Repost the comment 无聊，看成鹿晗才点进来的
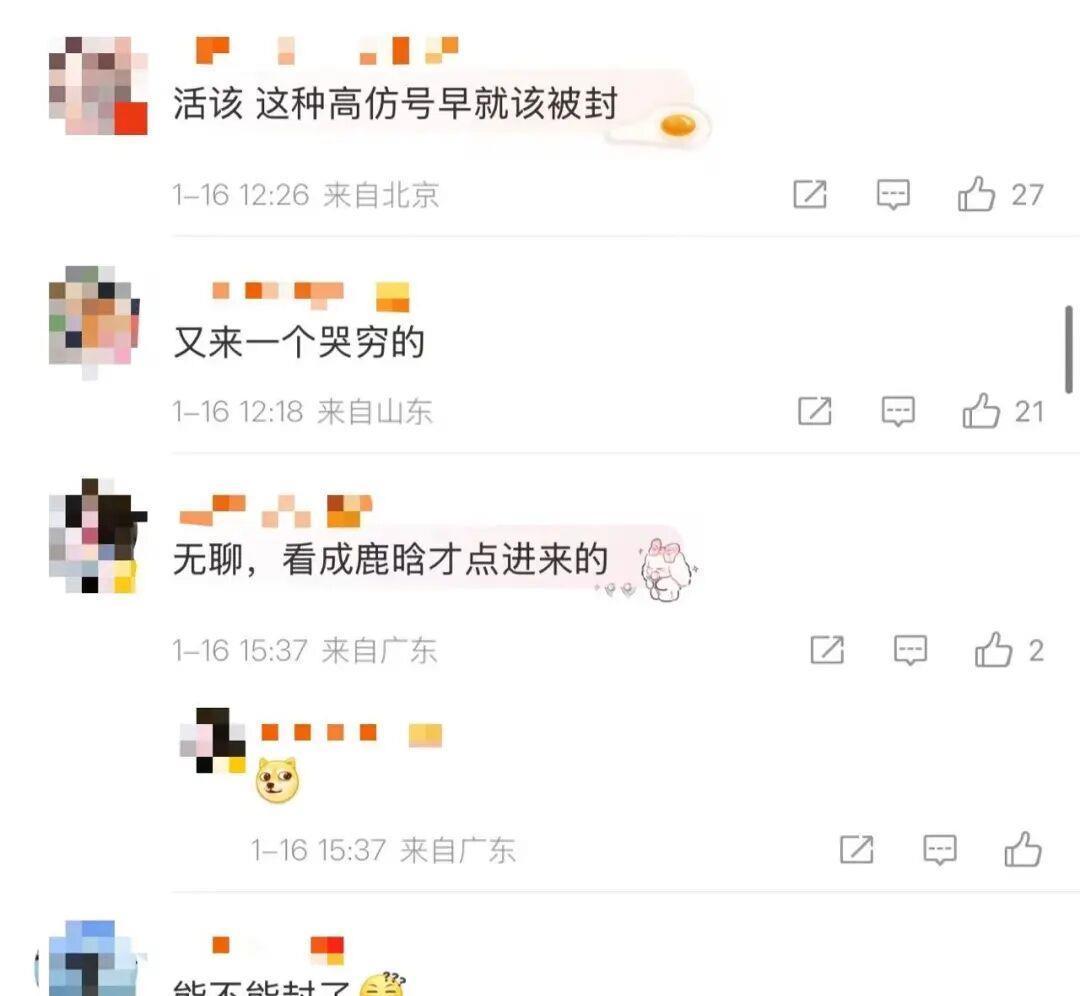This screenshot has height=996, width=1080. (x=827, y=650)
